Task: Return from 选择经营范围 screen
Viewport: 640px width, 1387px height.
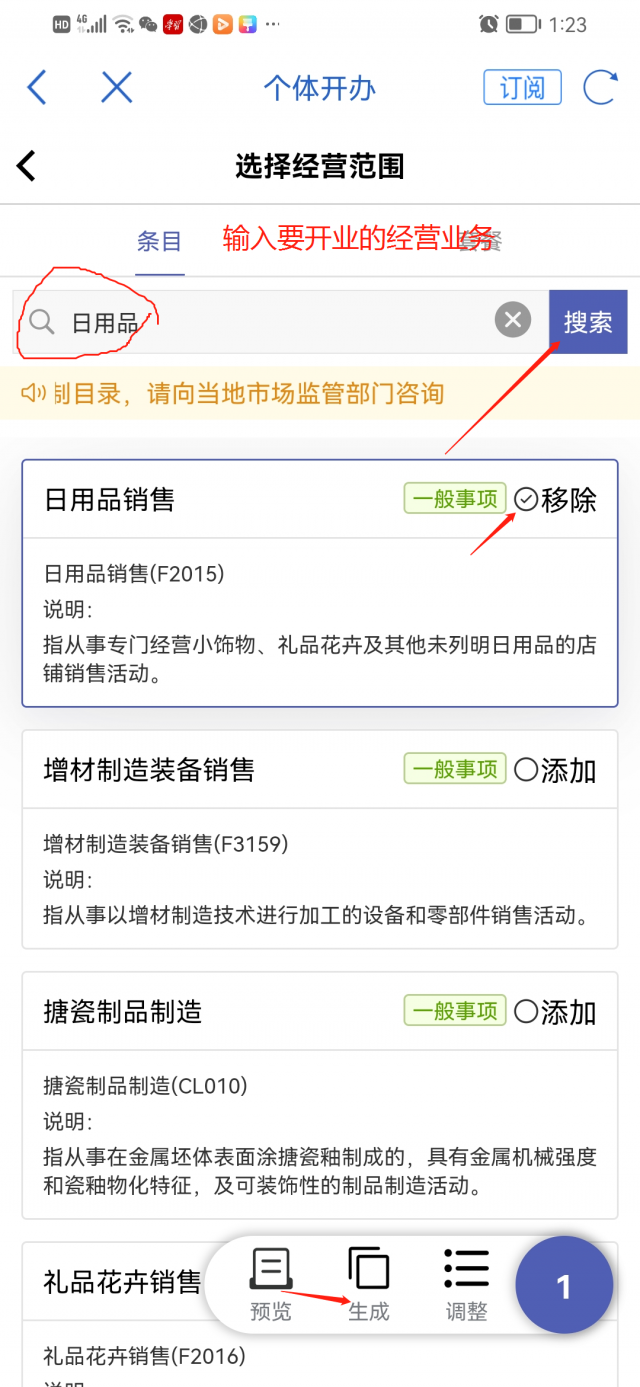Action: [x=27, y=166]
